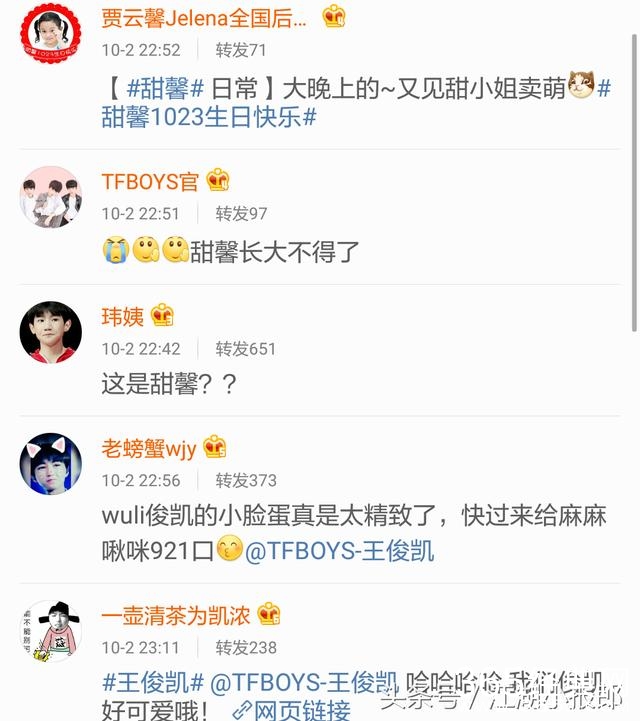Open 一壶清茶为凯浓's profile avatar
Viewport: 640px width, 721px height.
click(51, 630)
